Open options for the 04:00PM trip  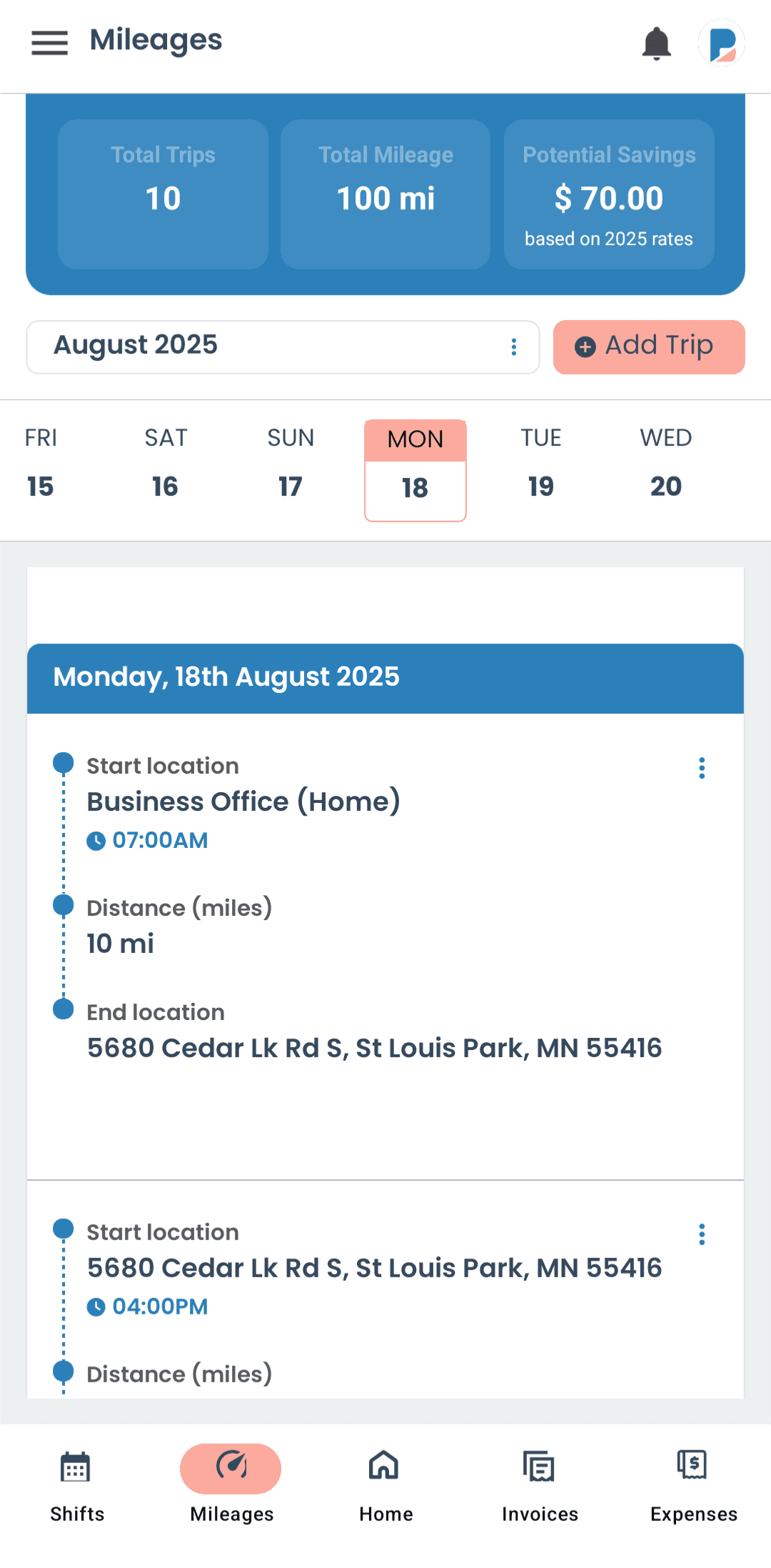point(702,1234)
